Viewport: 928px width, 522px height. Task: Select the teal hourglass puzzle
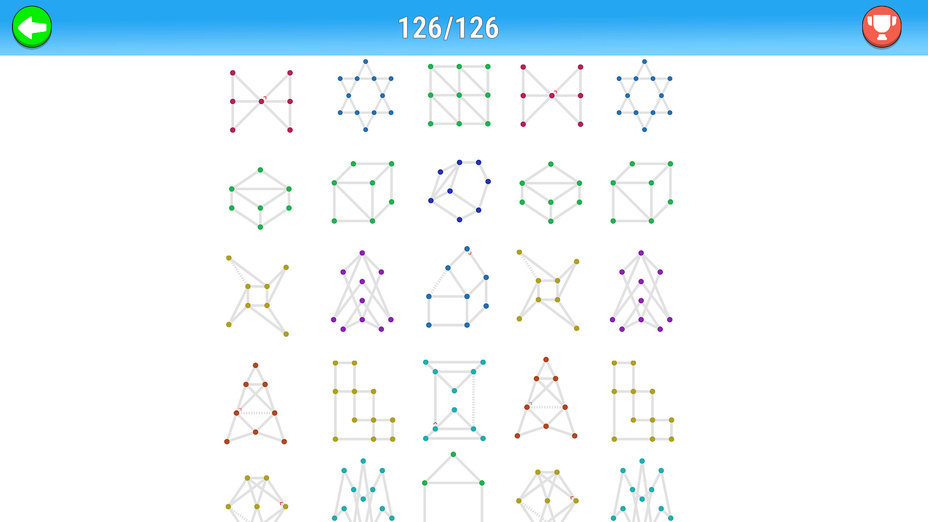click(455, 400)
